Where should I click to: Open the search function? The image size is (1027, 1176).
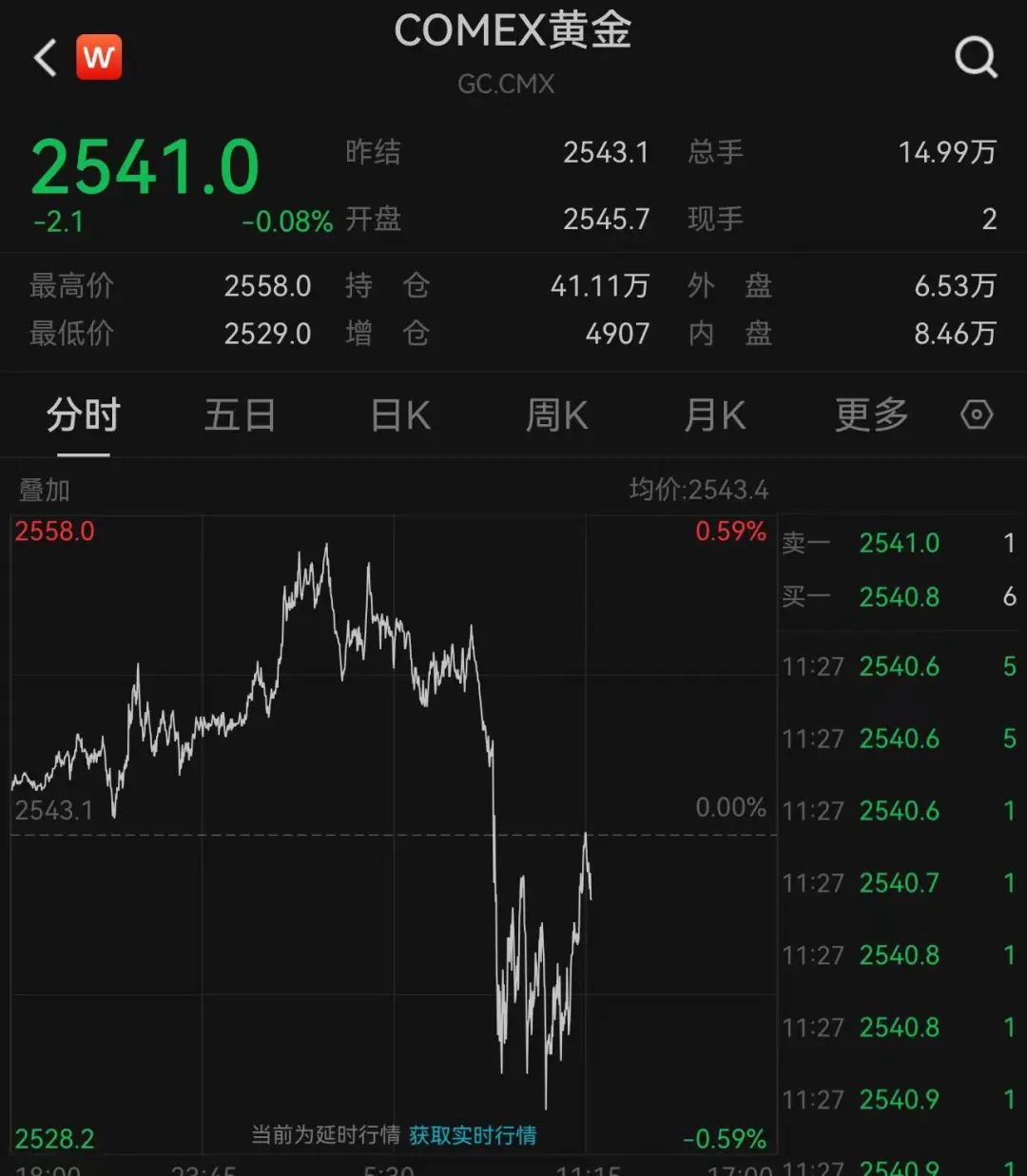coord(976,57)
